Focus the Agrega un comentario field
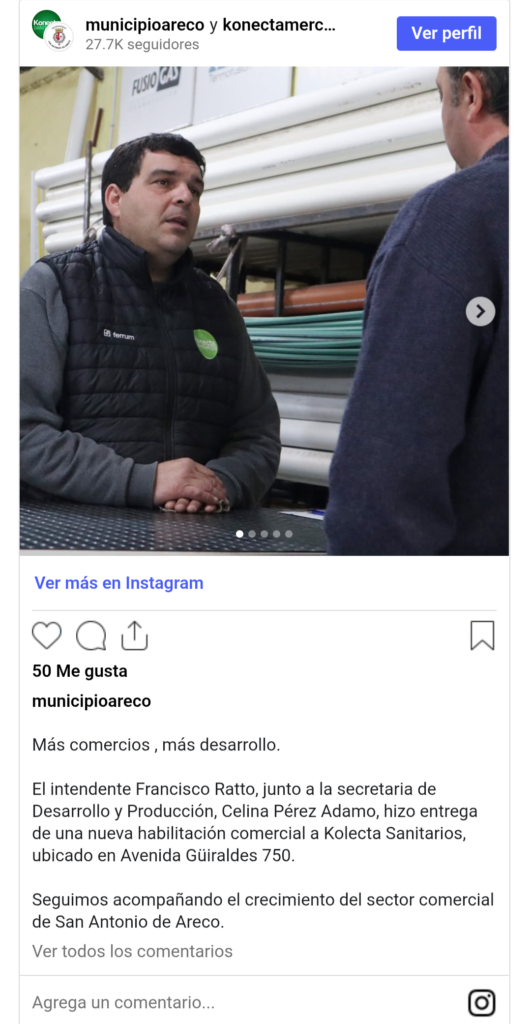531x1024 pixels. click(x=242, y=1002)
